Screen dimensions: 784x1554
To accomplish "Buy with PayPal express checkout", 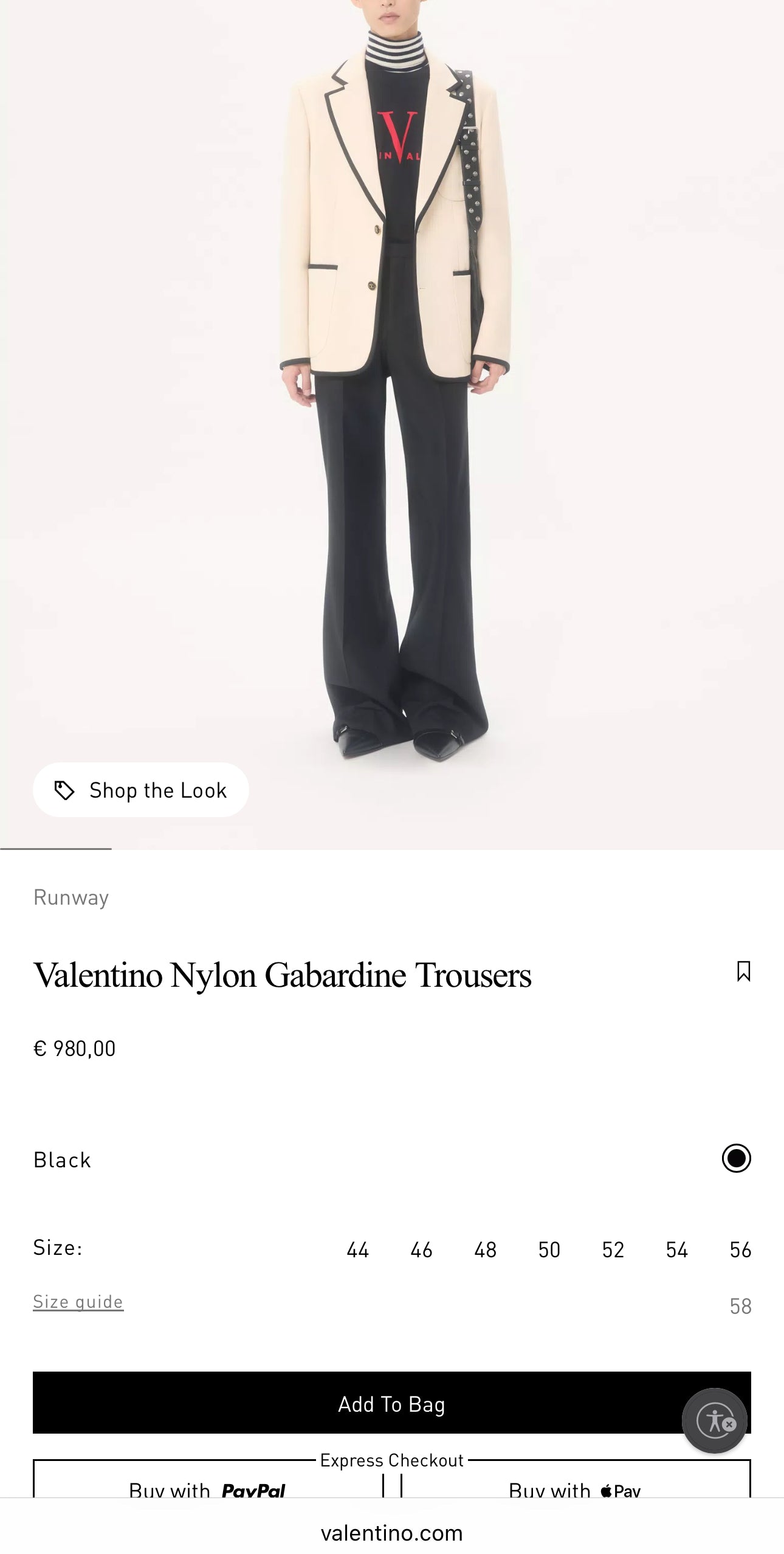I will coord(208,1487).
